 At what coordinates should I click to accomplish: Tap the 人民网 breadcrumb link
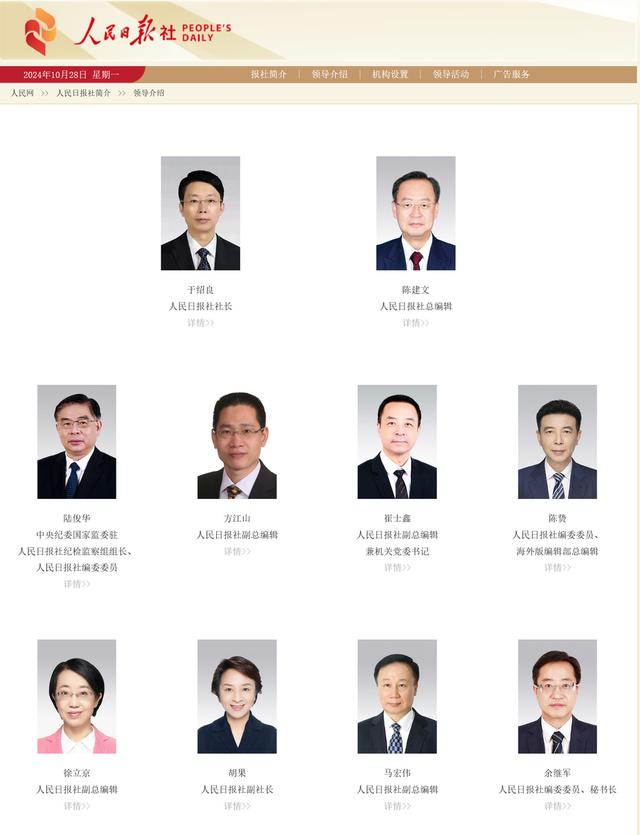[x=22, y=93]
